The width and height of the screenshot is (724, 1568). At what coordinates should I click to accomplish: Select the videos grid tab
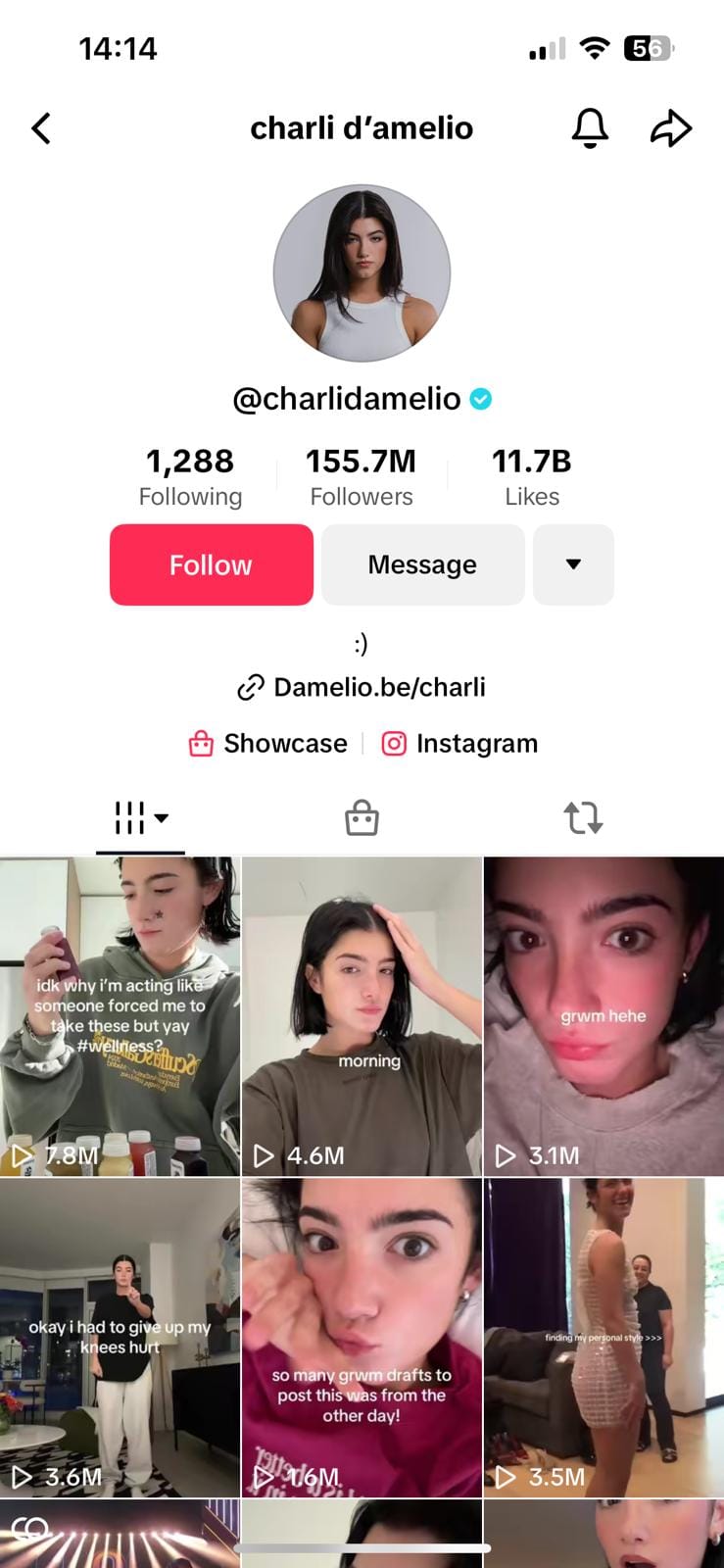click(x=140, y=817)
